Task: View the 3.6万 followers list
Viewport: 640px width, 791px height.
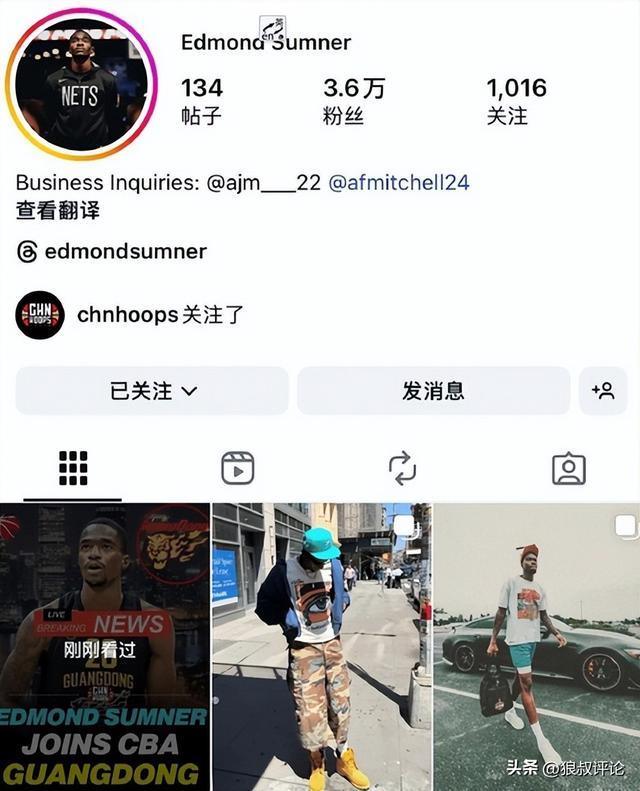Action: pyautogui.click(x=353, y=101)
